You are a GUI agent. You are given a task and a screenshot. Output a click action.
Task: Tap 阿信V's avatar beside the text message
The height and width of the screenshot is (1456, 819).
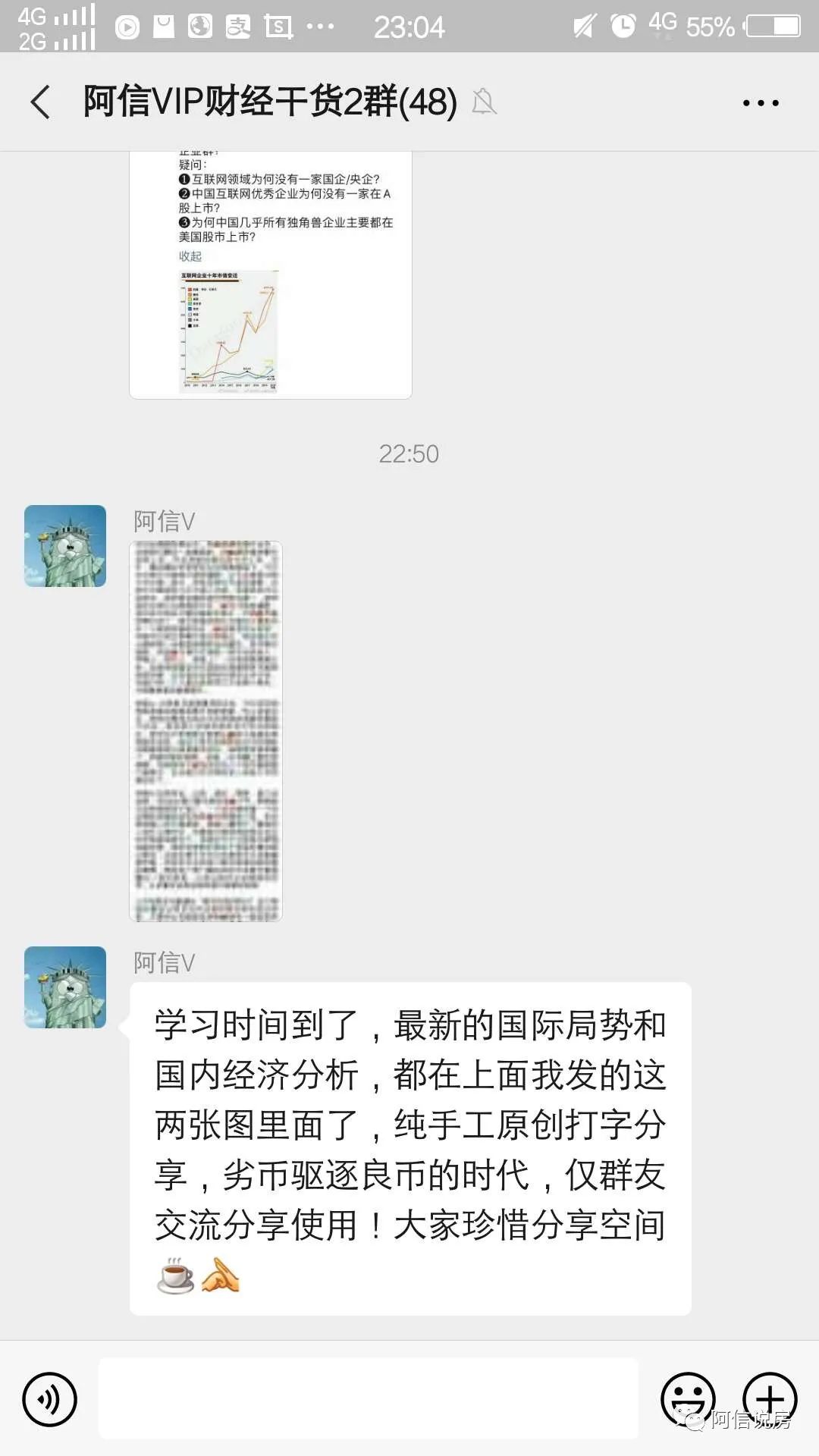[x=65, y=987]
